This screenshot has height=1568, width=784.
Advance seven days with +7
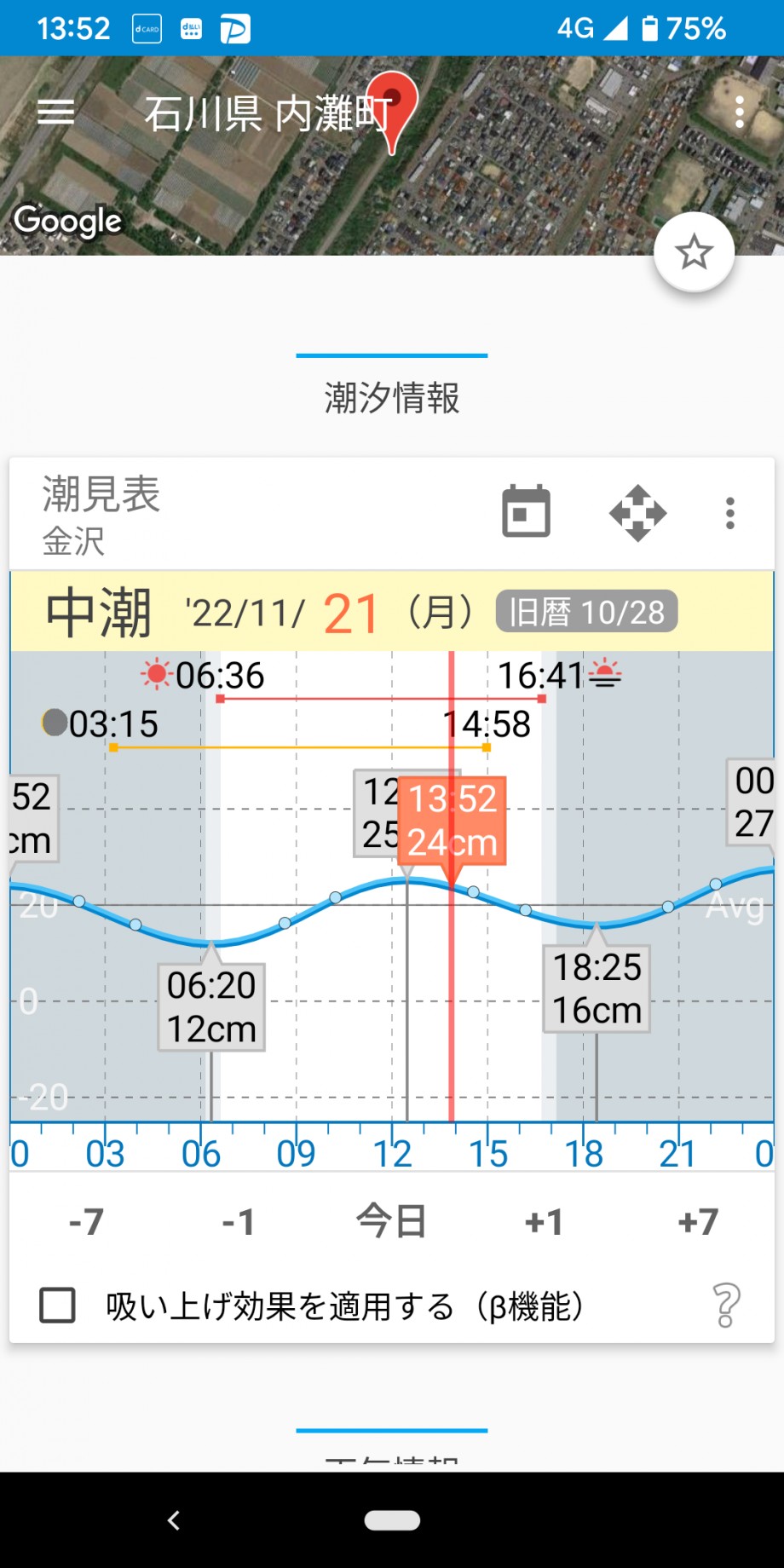[x=698, y=1222]
